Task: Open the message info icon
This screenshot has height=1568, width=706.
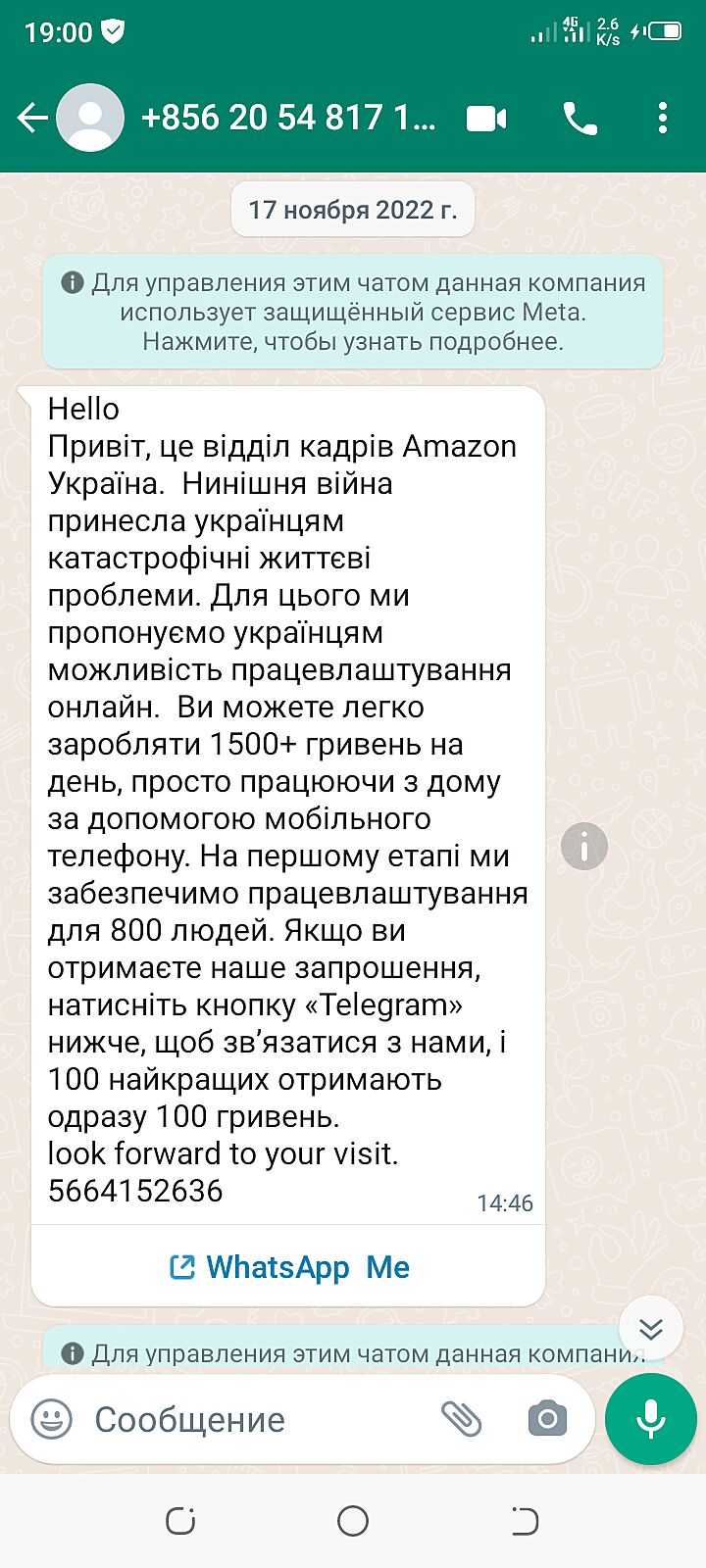Action: pyautogui.click(x=584, y=846)
